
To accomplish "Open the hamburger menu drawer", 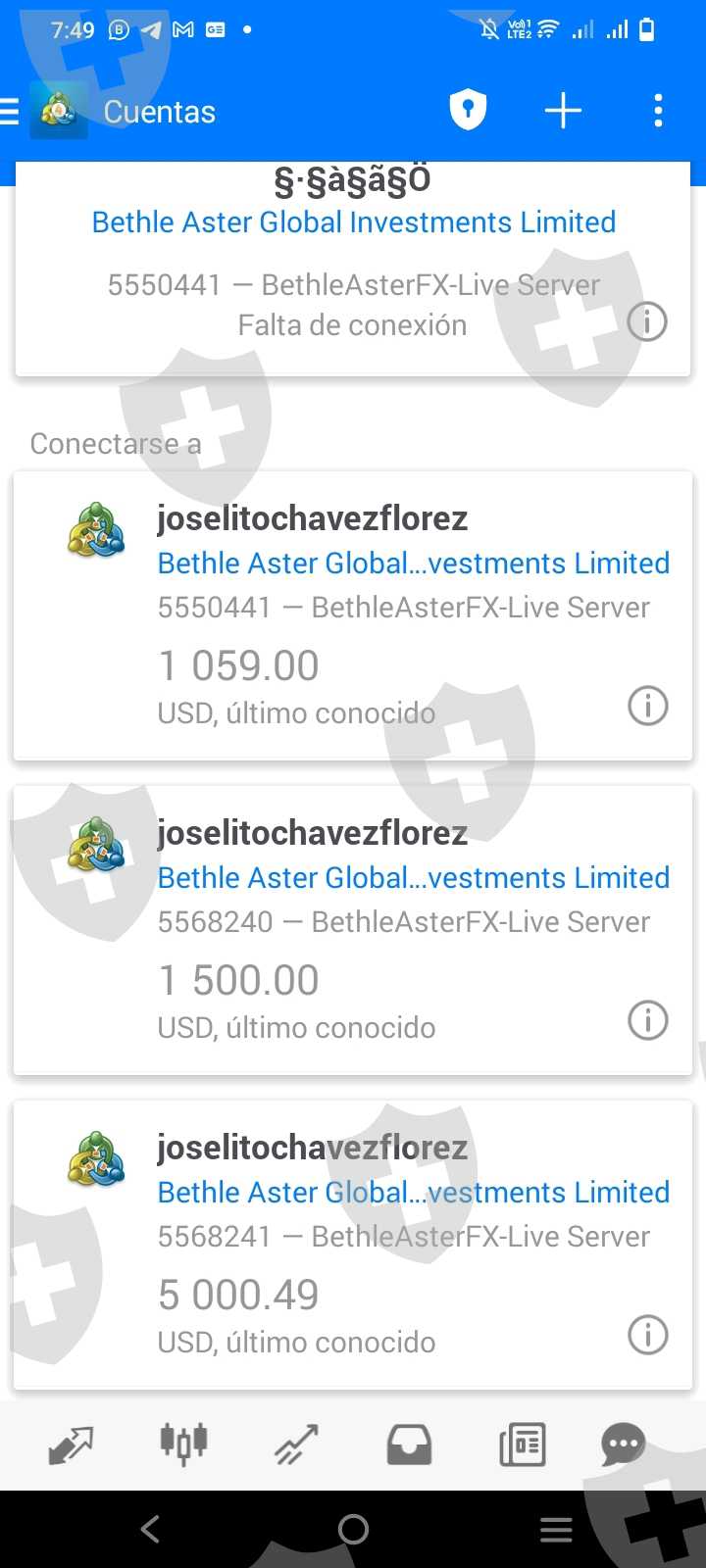I will [10, 112].
